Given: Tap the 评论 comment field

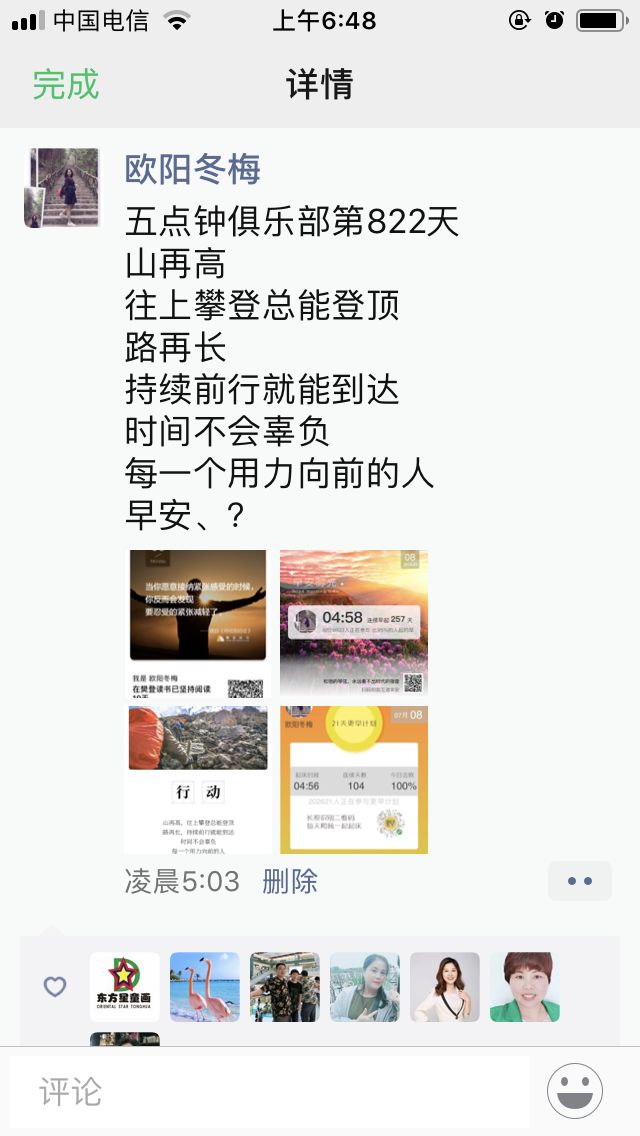Looking at the screenshot, I should click(270, 1091).
